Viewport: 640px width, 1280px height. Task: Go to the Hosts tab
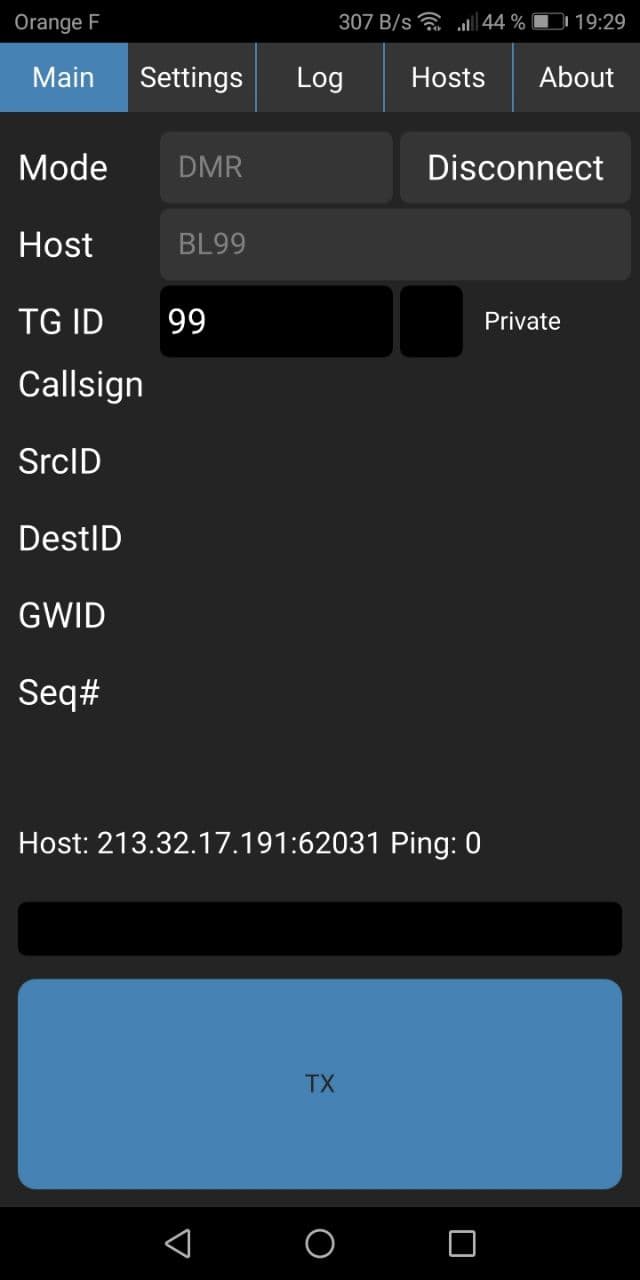[448, 78]
